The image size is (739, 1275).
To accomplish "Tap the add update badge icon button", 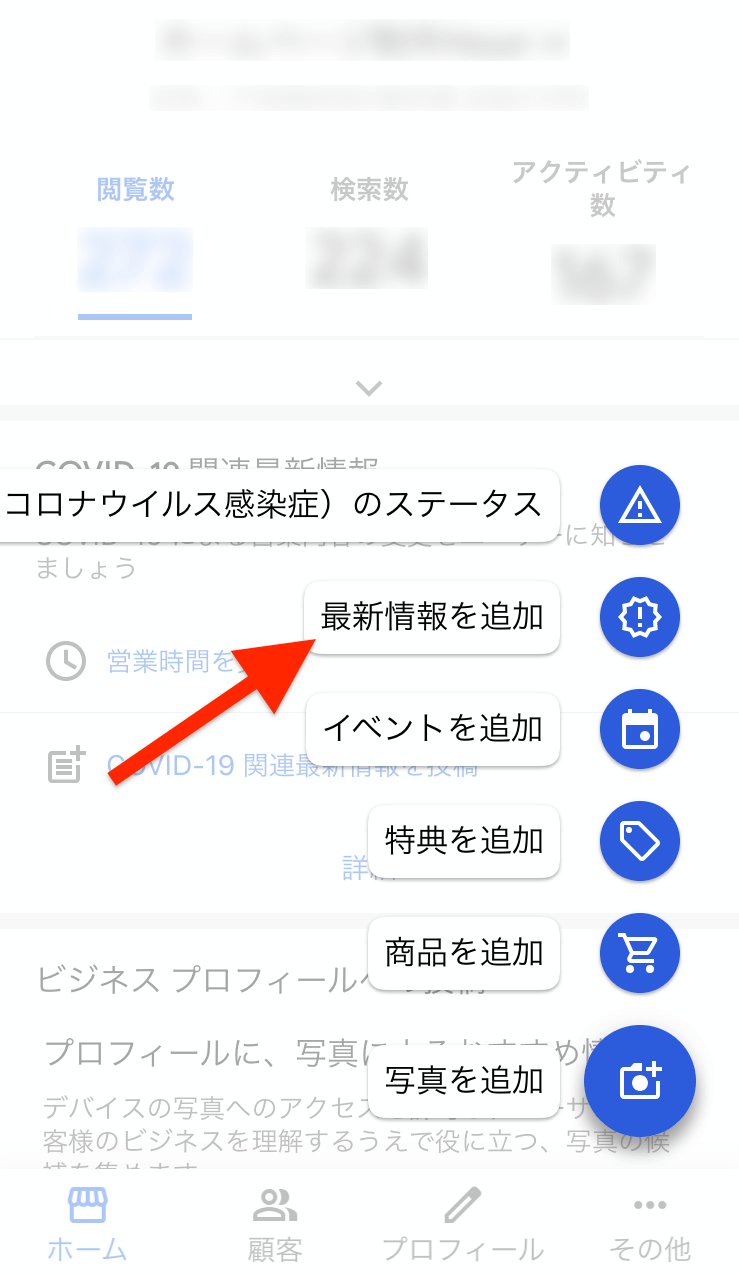I will tap(639, 617).
